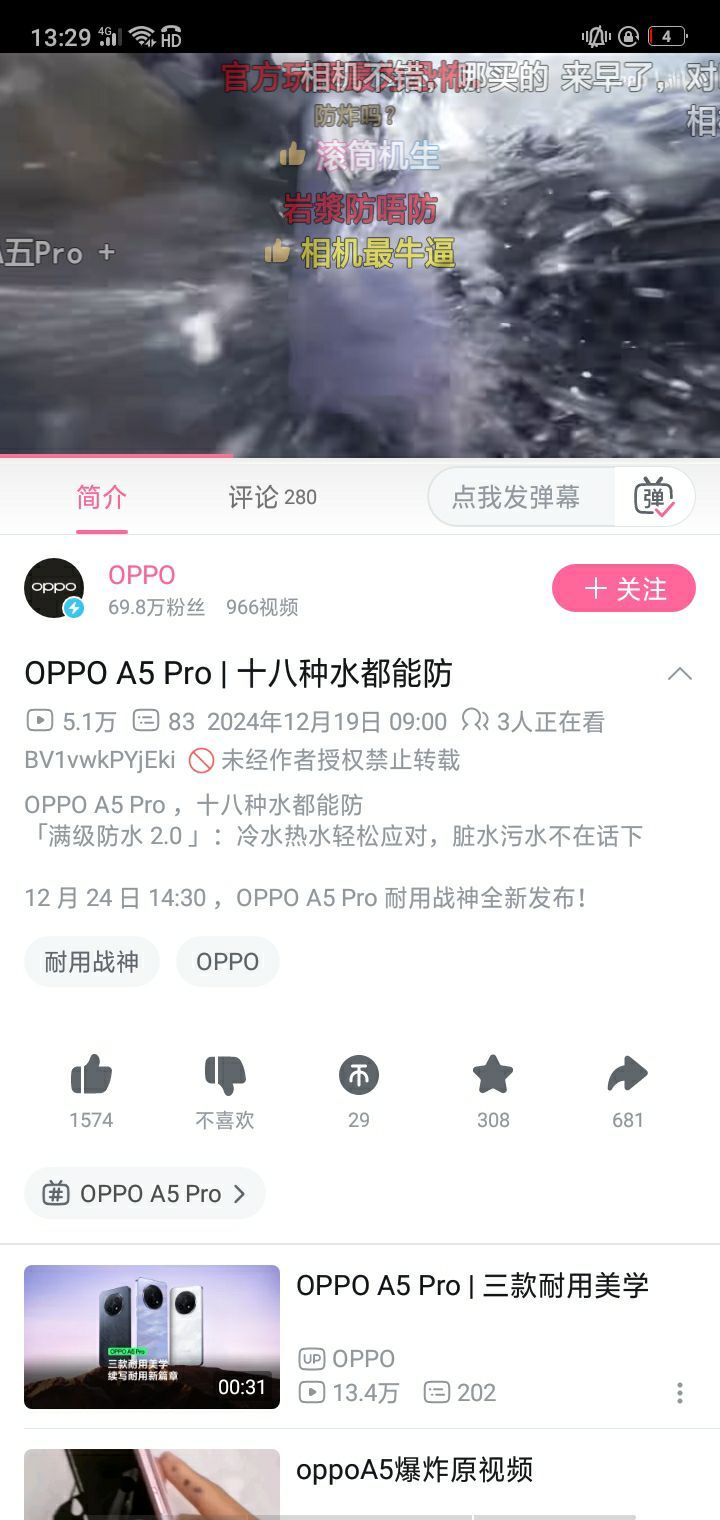Switch to the 评论 tab
720x1520 pixels.
[272, 497]
